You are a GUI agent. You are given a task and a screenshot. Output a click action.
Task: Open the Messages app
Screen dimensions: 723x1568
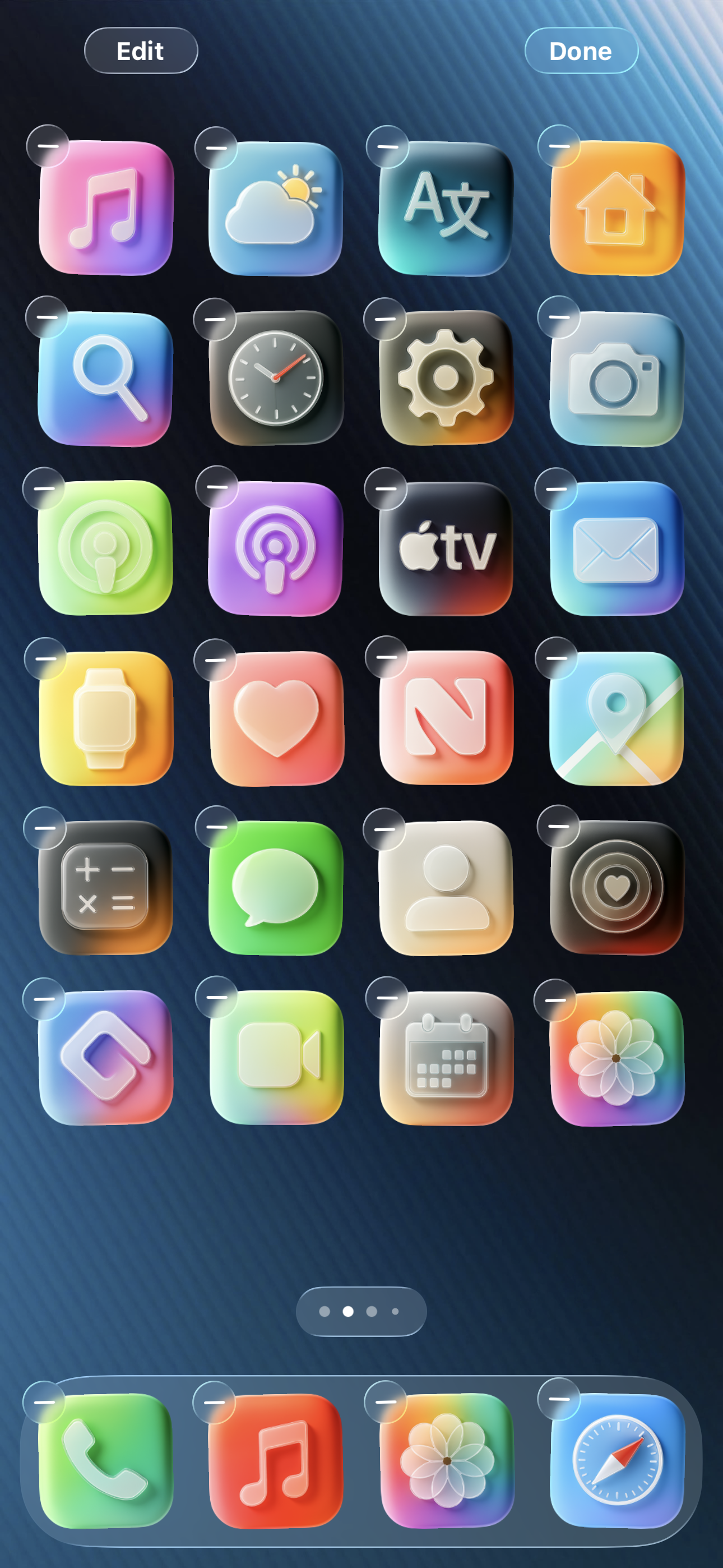[x=276, y=888]
